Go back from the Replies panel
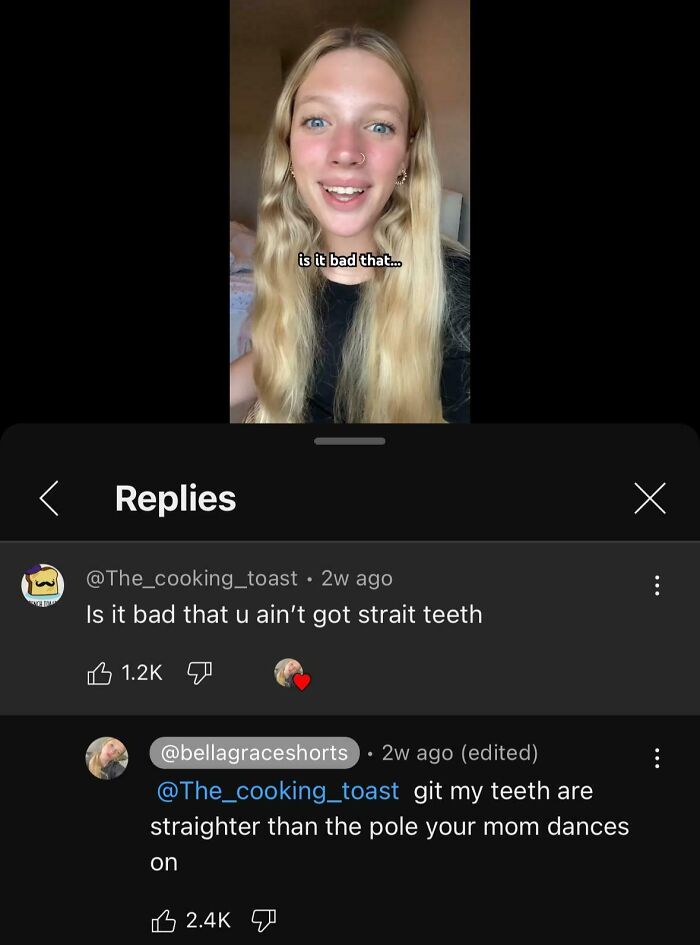The height and width of the screenshot is (945, 700). click(x=48, y=498)
